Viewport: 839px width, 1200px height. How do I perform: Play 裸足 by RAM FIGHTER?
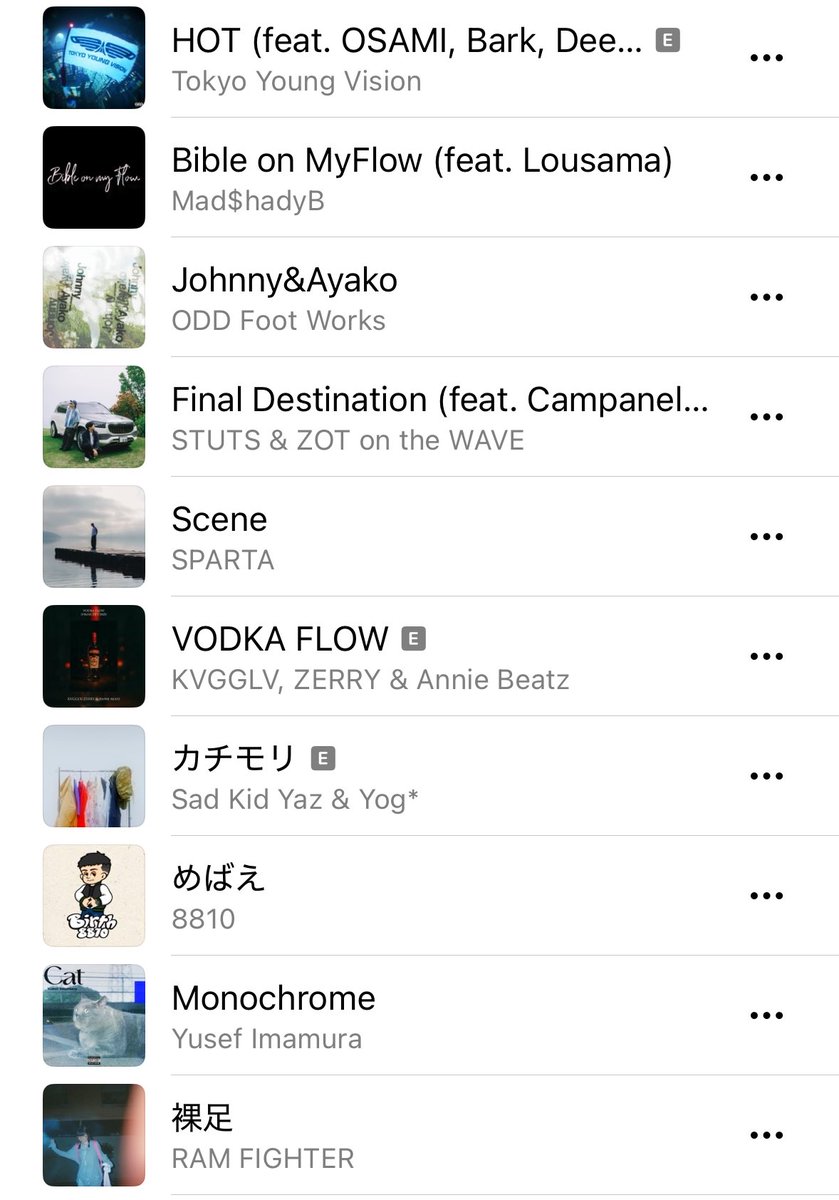[x=203, y=1118]
